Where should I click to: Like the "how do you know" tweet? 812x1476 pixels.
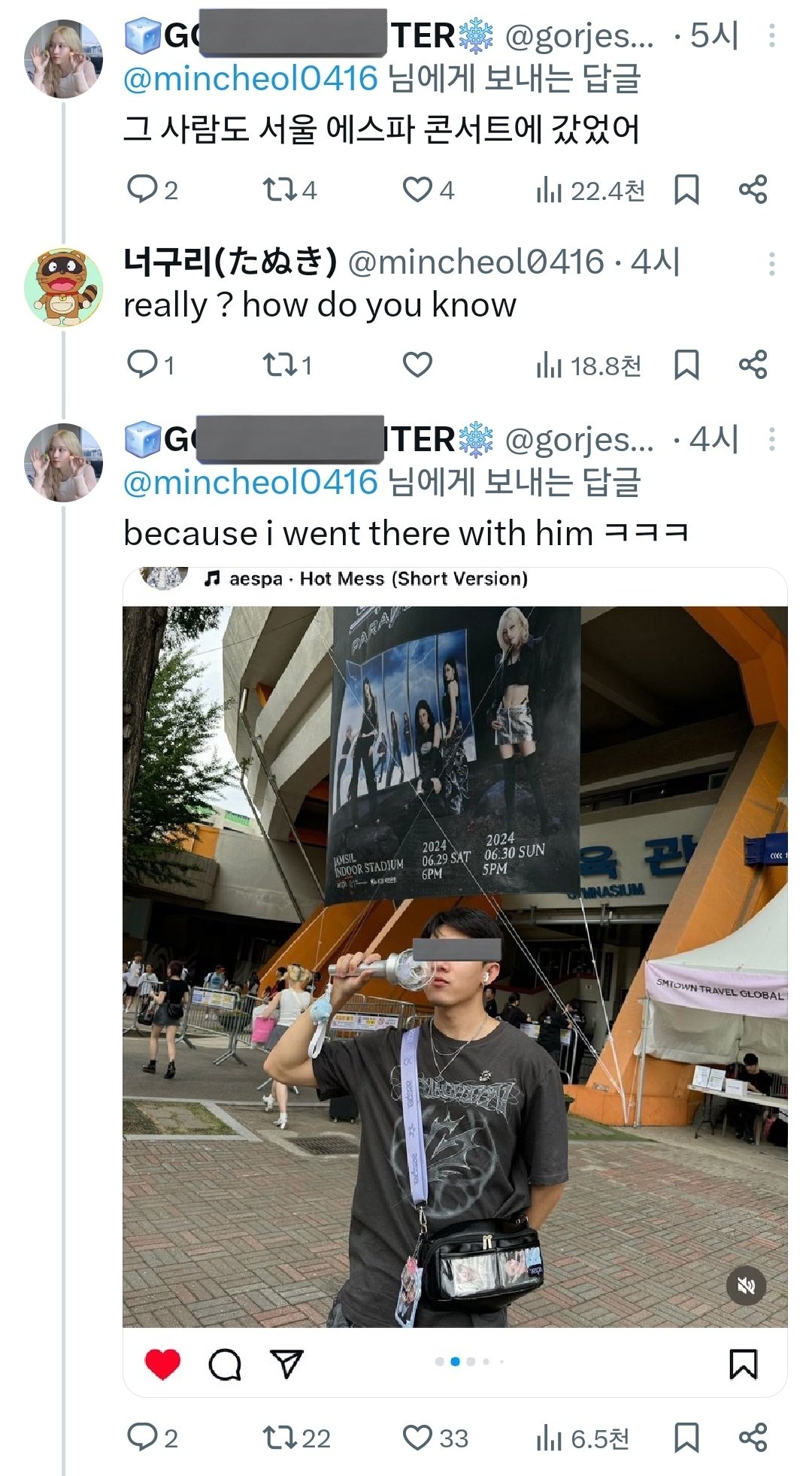(417, 365)
